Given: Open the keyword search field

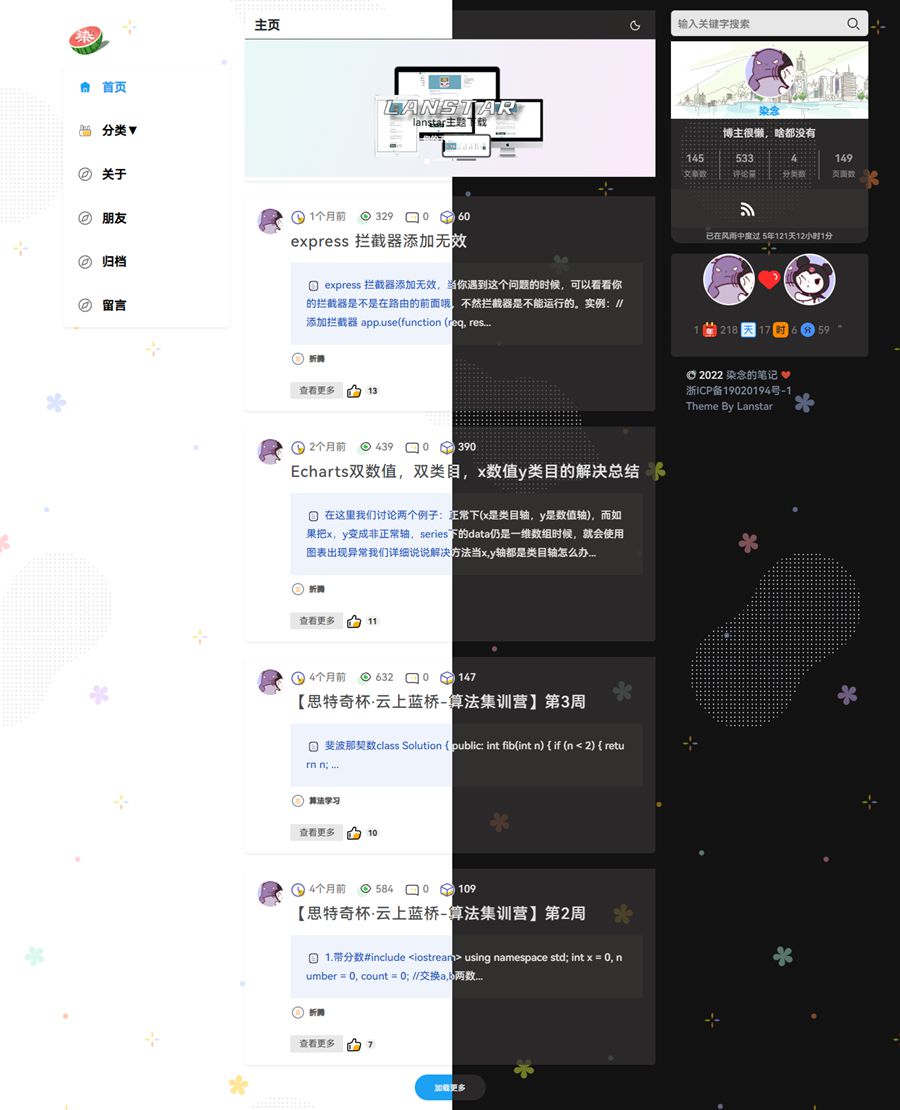Looking at the screenshot, I should [x=757, y=24].
